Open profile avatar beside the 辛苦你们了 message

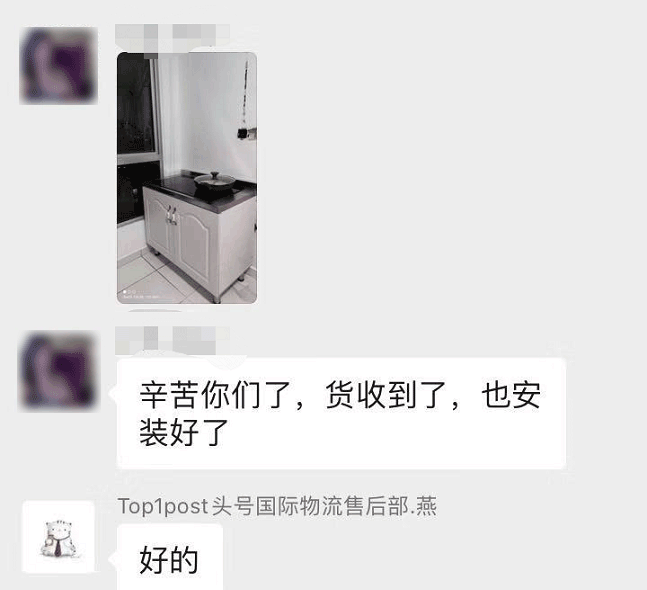tap(58, 371)
